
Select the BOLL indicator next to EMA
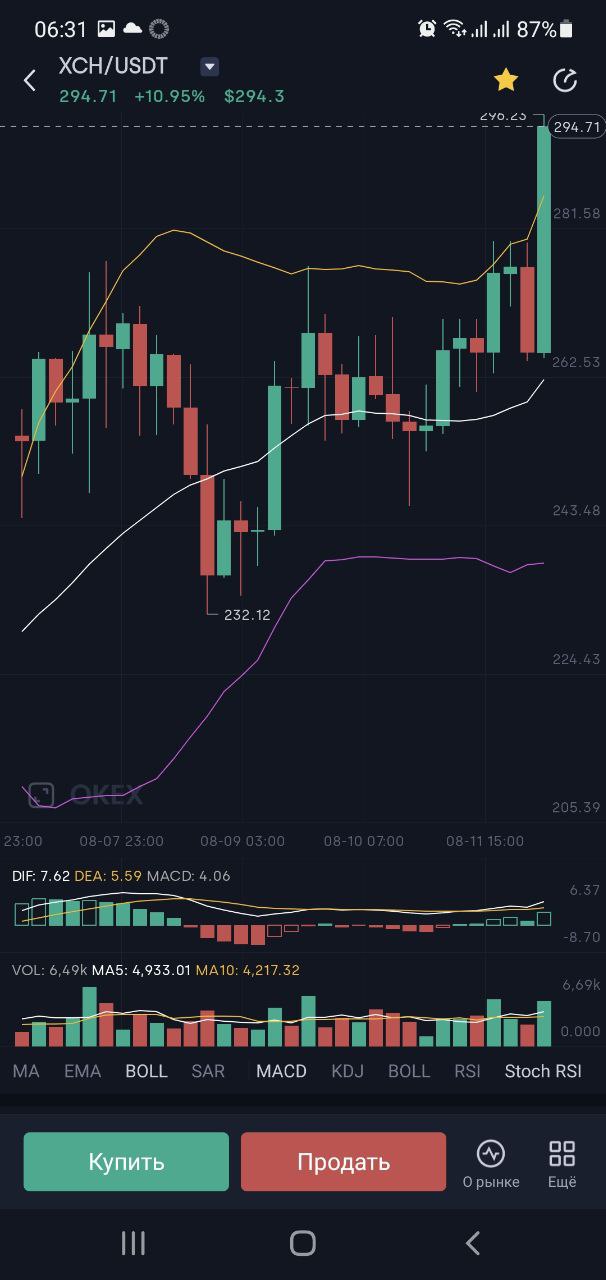coord(146,1071)
